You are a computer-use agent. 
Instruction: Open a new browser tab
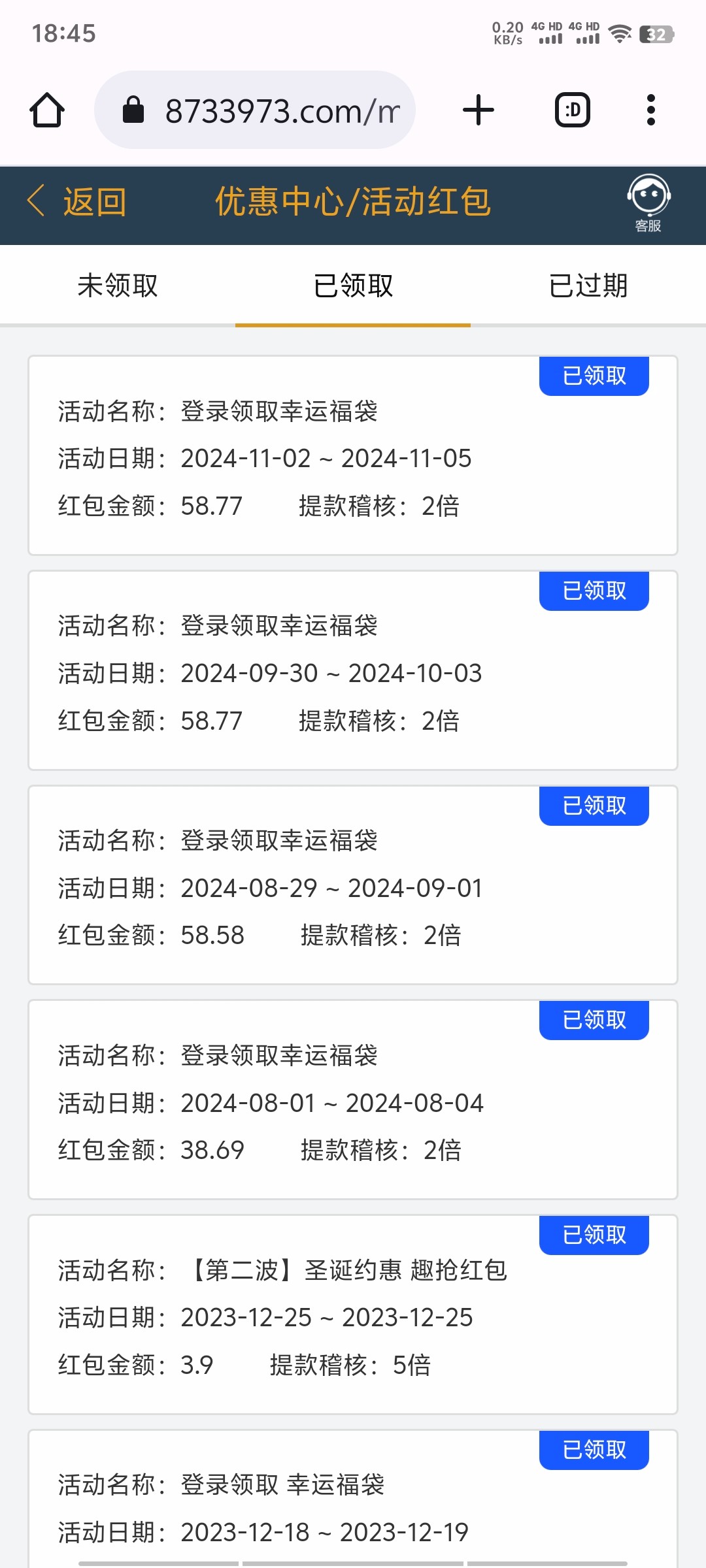479,110
